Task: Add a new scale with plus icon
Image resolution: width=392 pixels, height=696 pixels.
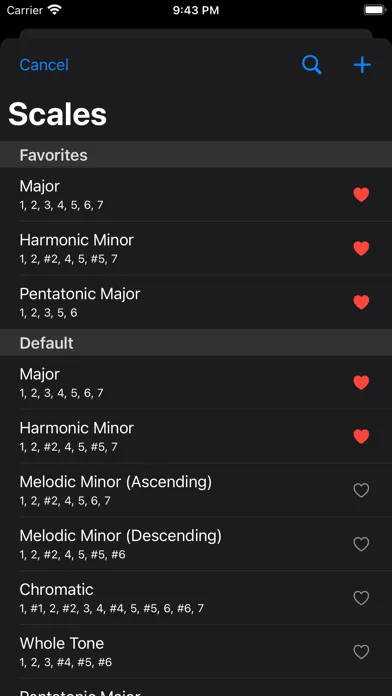Action: coord(362,65)
